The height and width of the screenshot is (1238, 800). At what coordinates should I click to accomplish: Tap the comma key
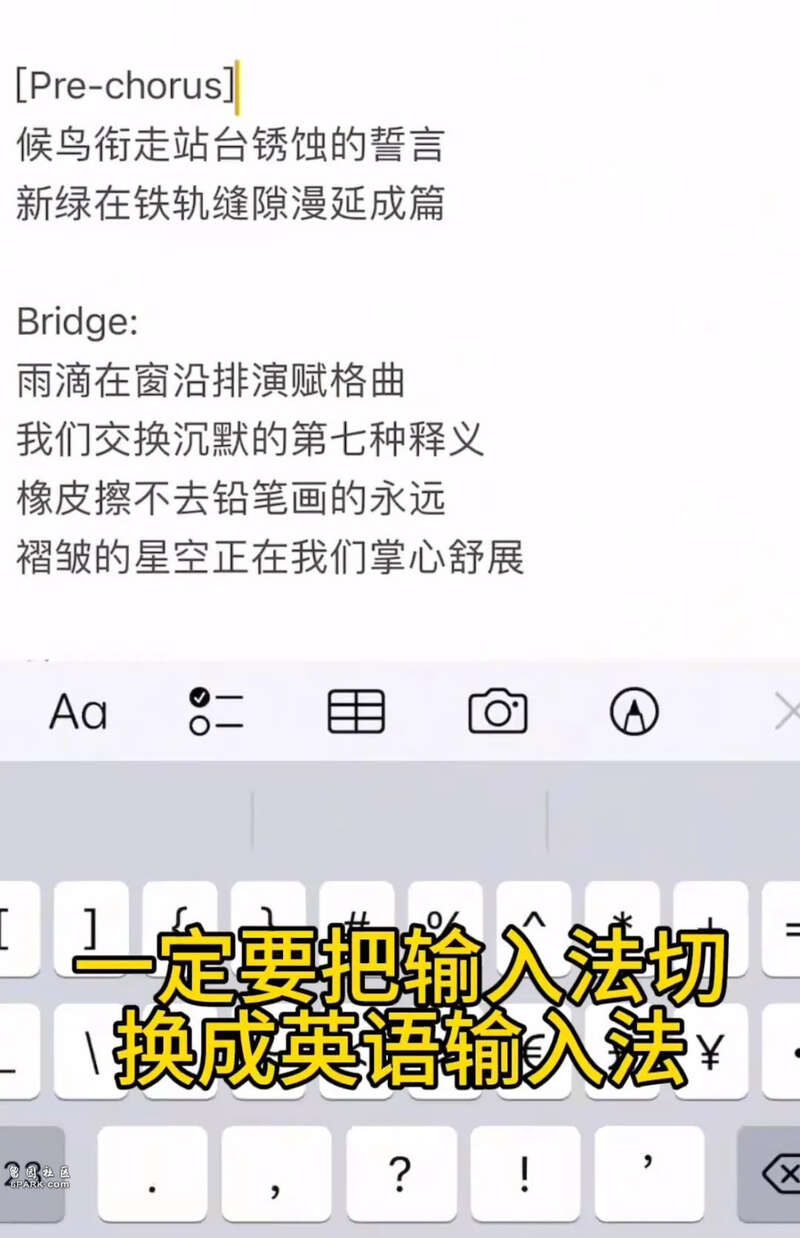click(276, 1173)
